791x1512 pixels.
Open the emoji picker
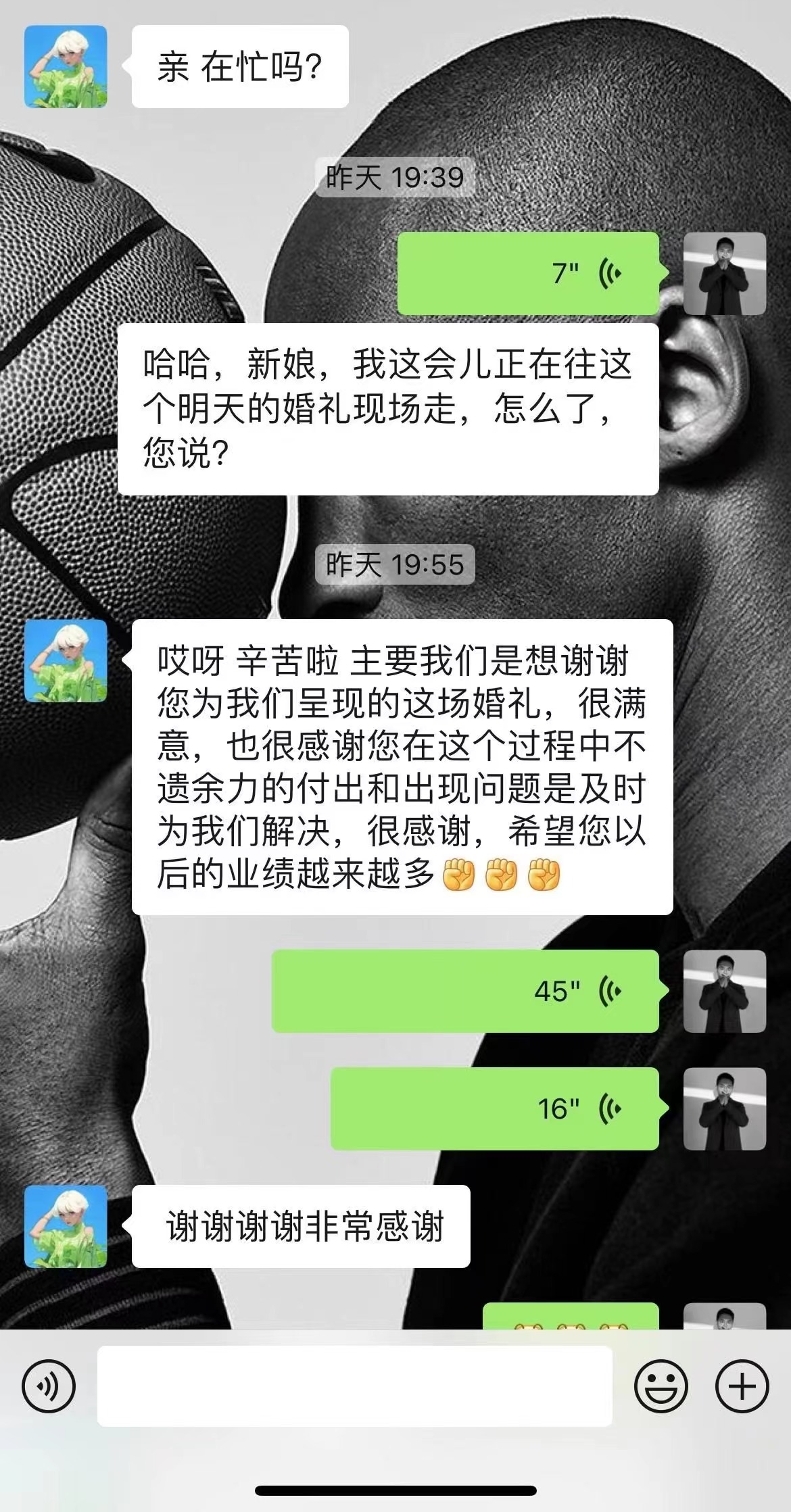click(x=661, y=1386)
